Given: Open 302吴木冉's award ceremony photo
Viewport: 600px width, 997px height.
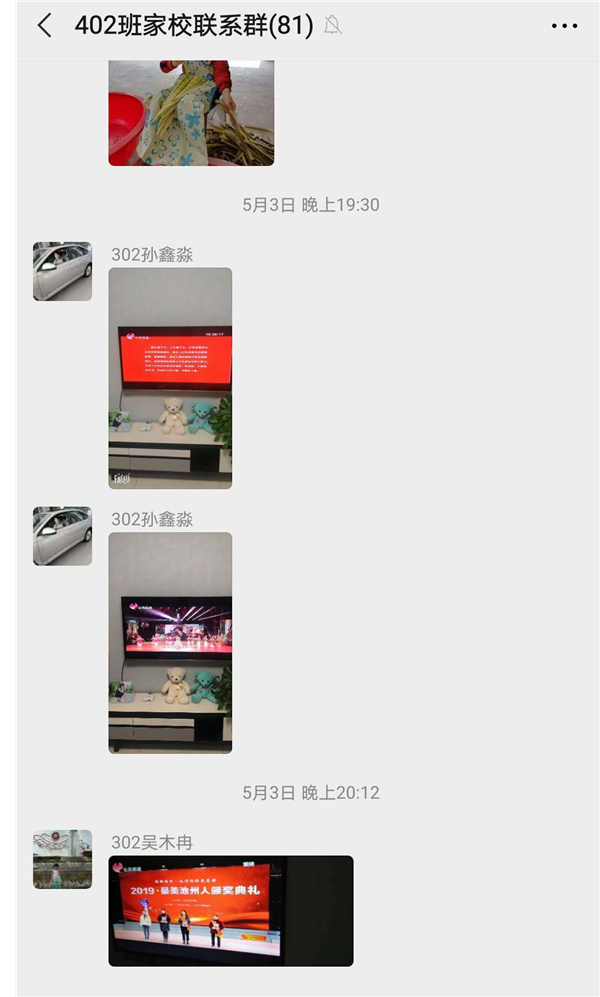Looking at the screenshot, I should (x=230, y=910).
